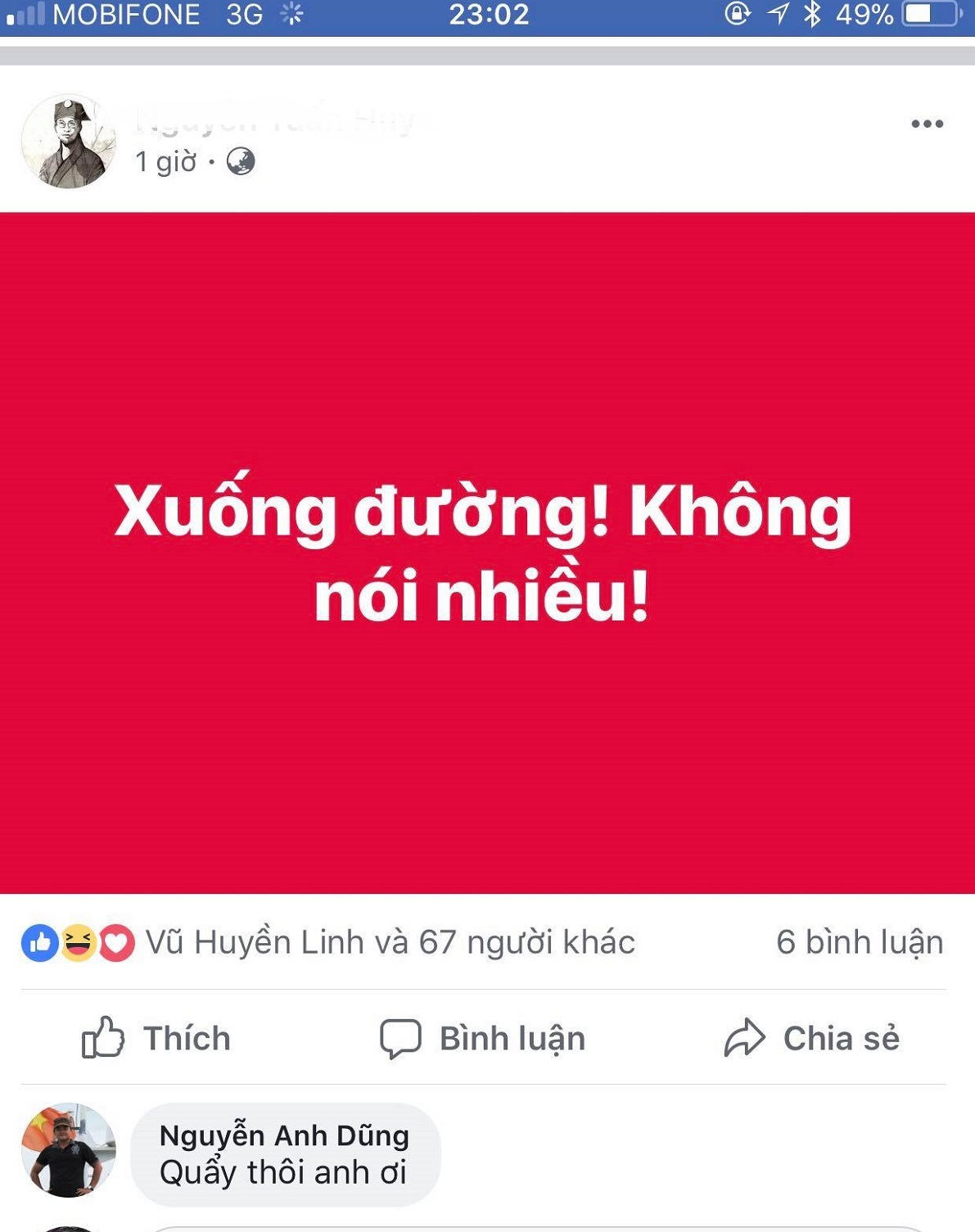The width and height of the screenshot is (975, 1232).
Task: Like the post with Thích button
Action: tap(156, 1038)
